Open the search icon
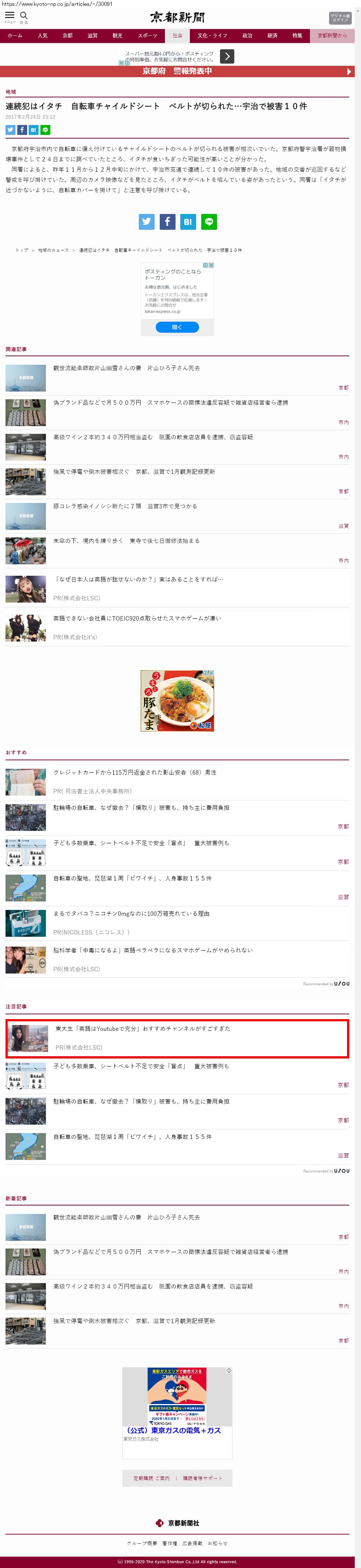 [x=24, y=17]
